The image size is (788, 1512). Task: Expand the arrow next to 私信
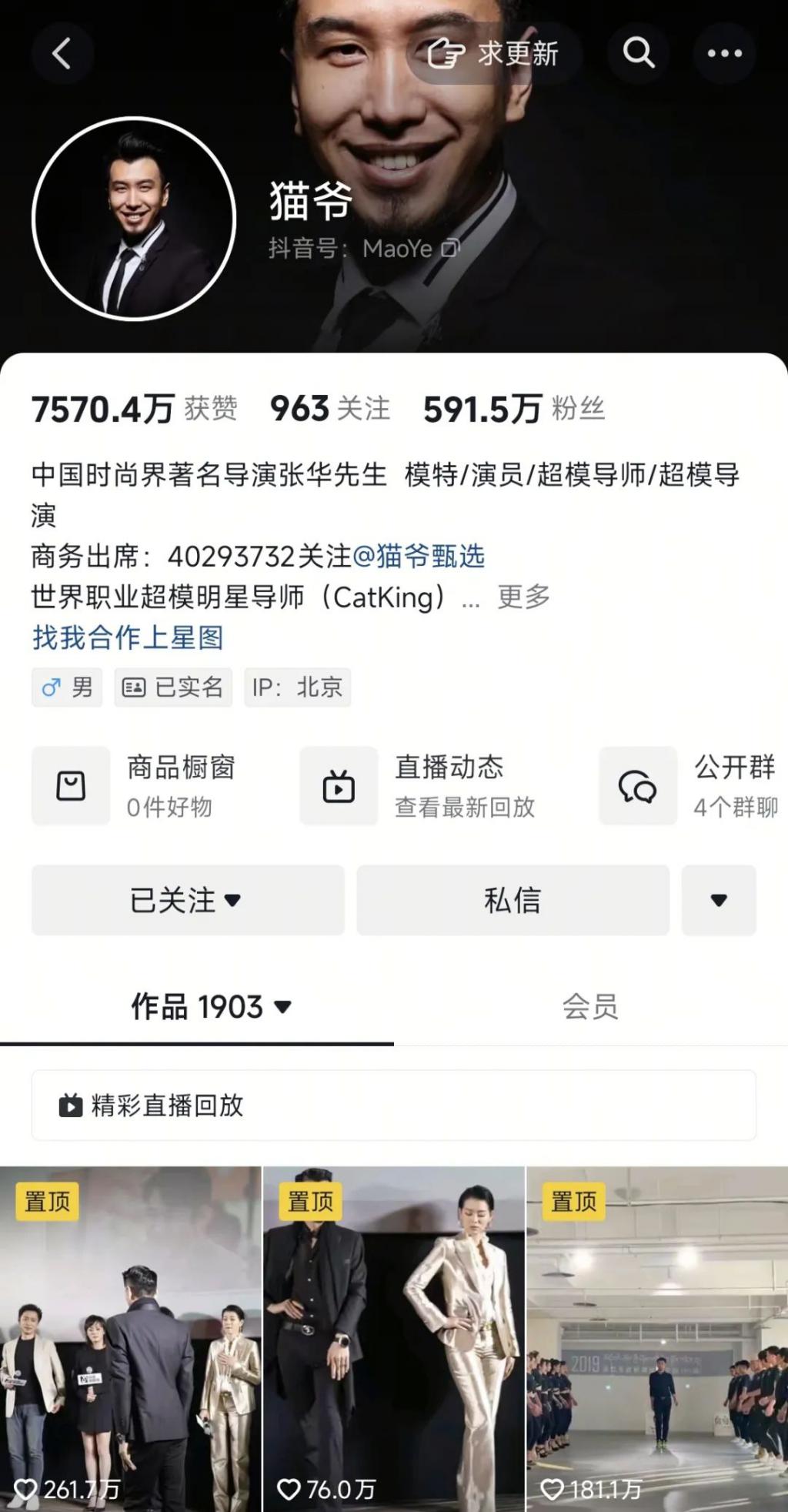pos(719,900)
